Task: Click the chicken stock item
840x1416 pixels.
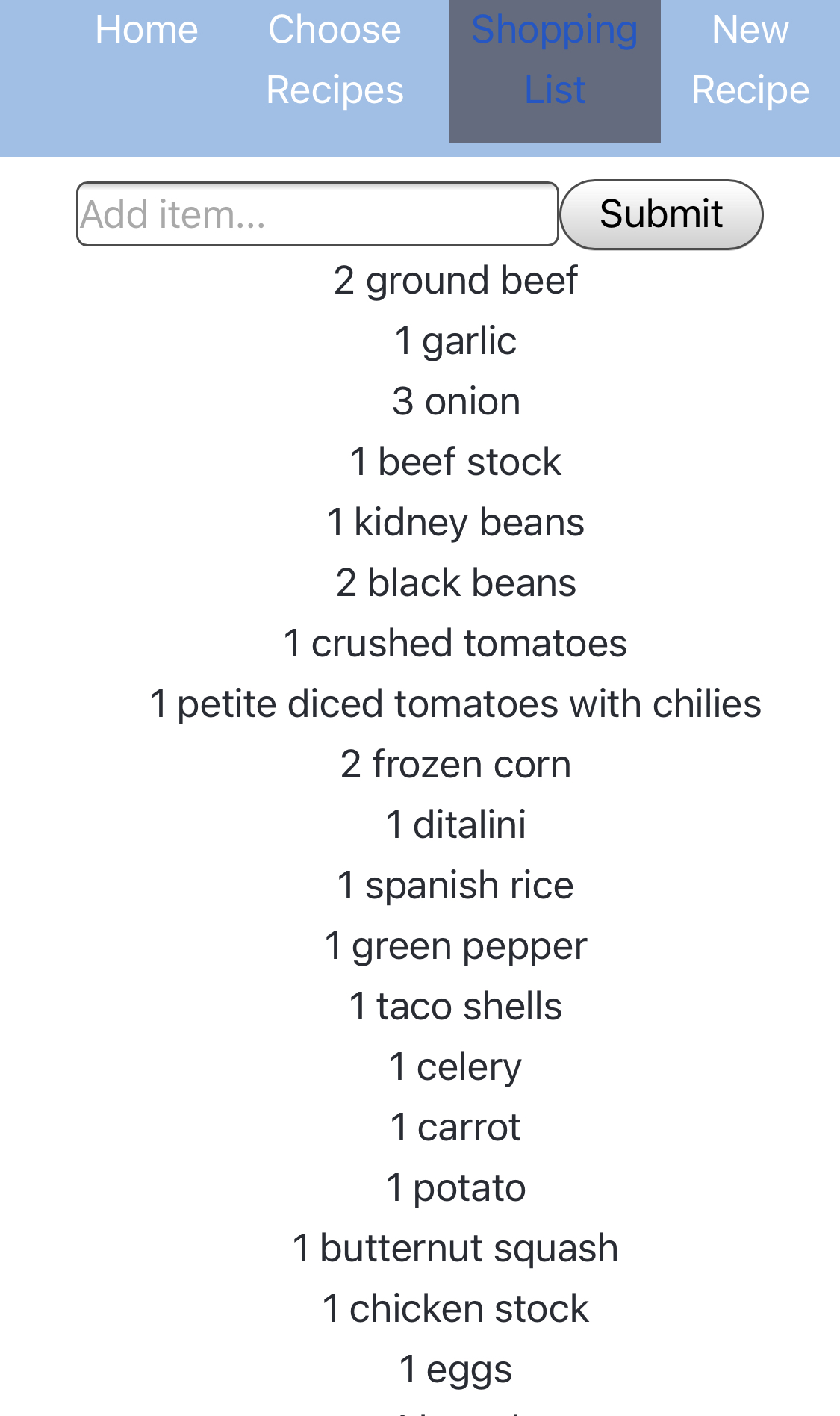Action: point(455,1308)
